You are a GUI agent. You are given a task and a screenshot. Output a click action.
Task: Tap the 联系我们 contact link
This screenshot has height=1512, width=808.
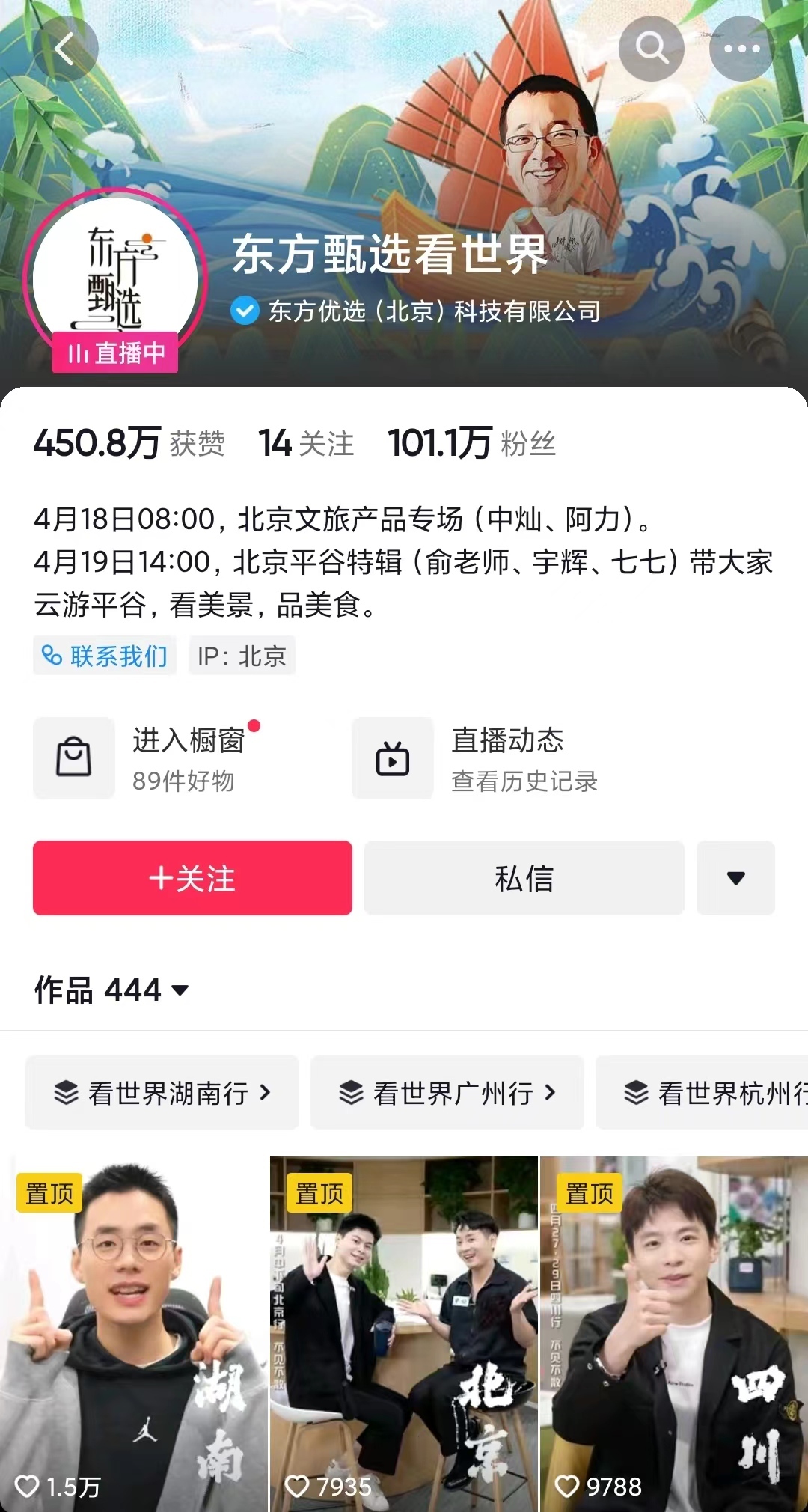pos(105,656)
